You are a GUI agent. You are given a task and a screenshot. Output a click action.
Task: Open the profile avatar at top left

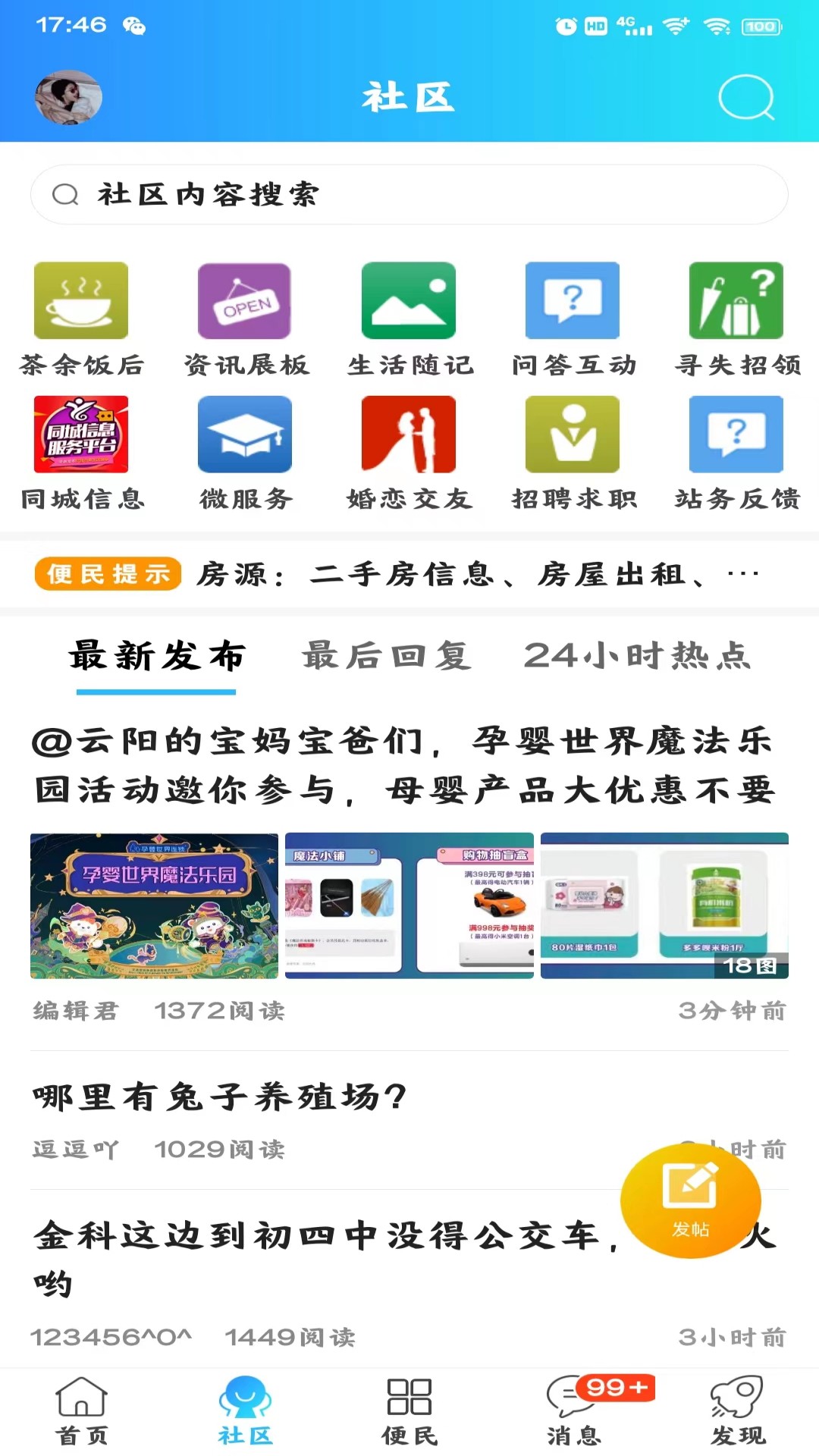68,98
